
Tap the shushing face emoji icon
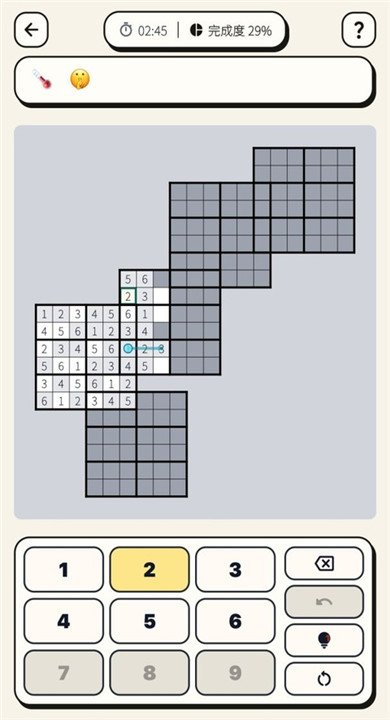tap(79, 79)
